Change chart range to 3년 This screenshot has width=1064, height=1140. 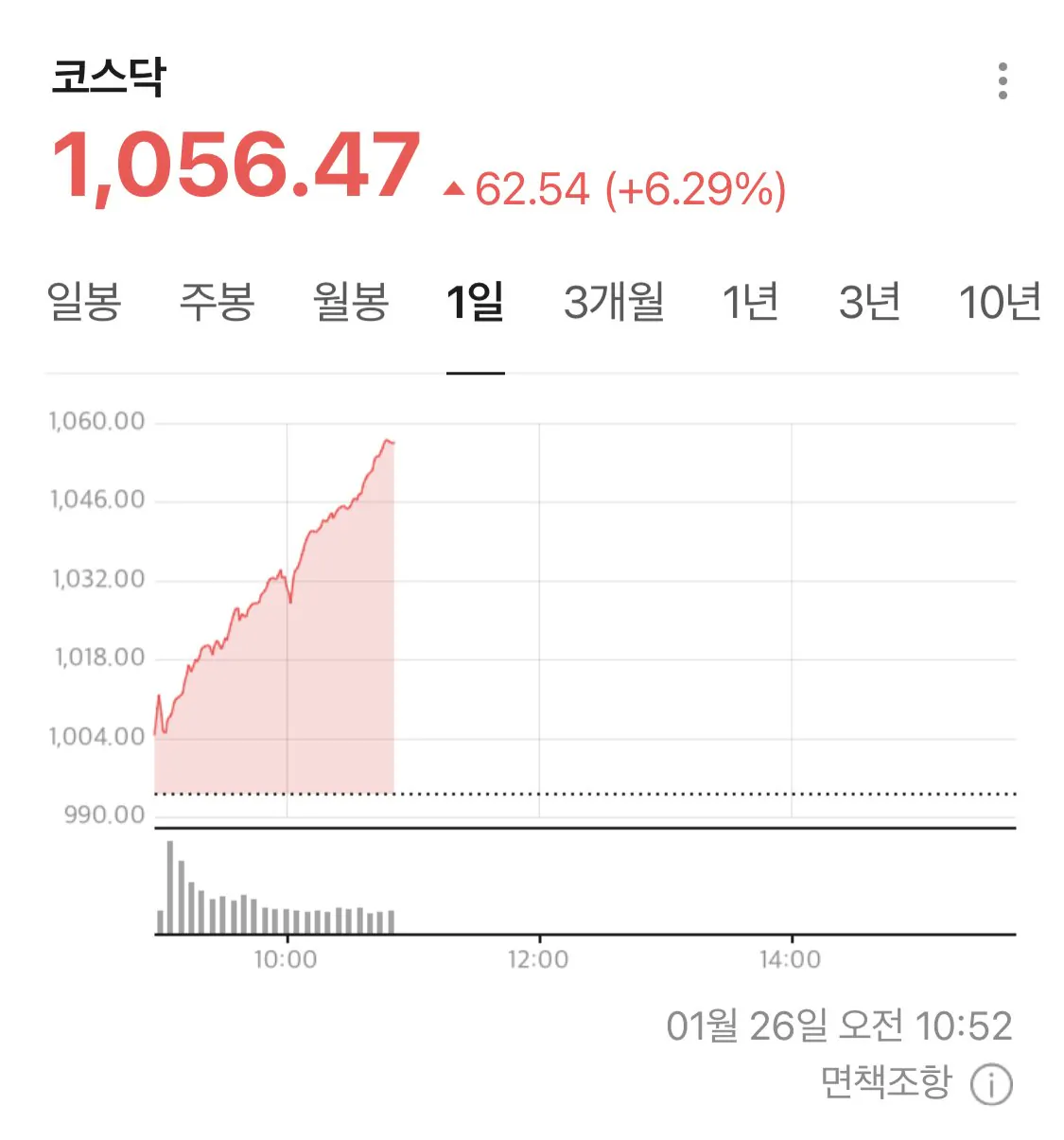pyautogui.click(x=869, y=303)
